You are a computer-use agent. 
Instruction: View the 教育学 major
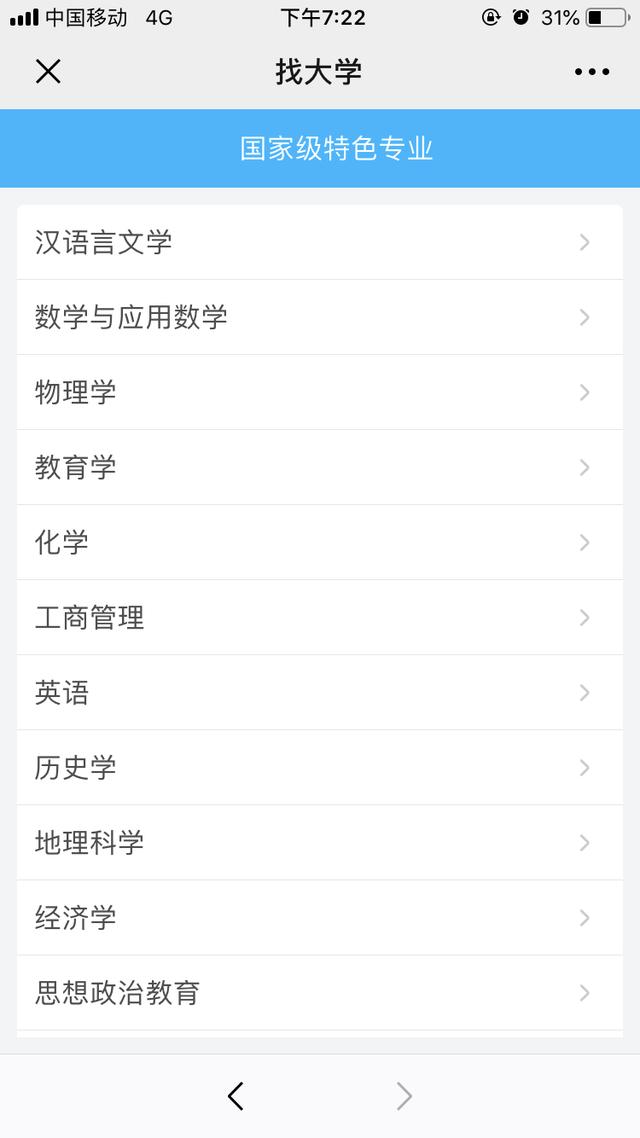(x=320, y=467)
